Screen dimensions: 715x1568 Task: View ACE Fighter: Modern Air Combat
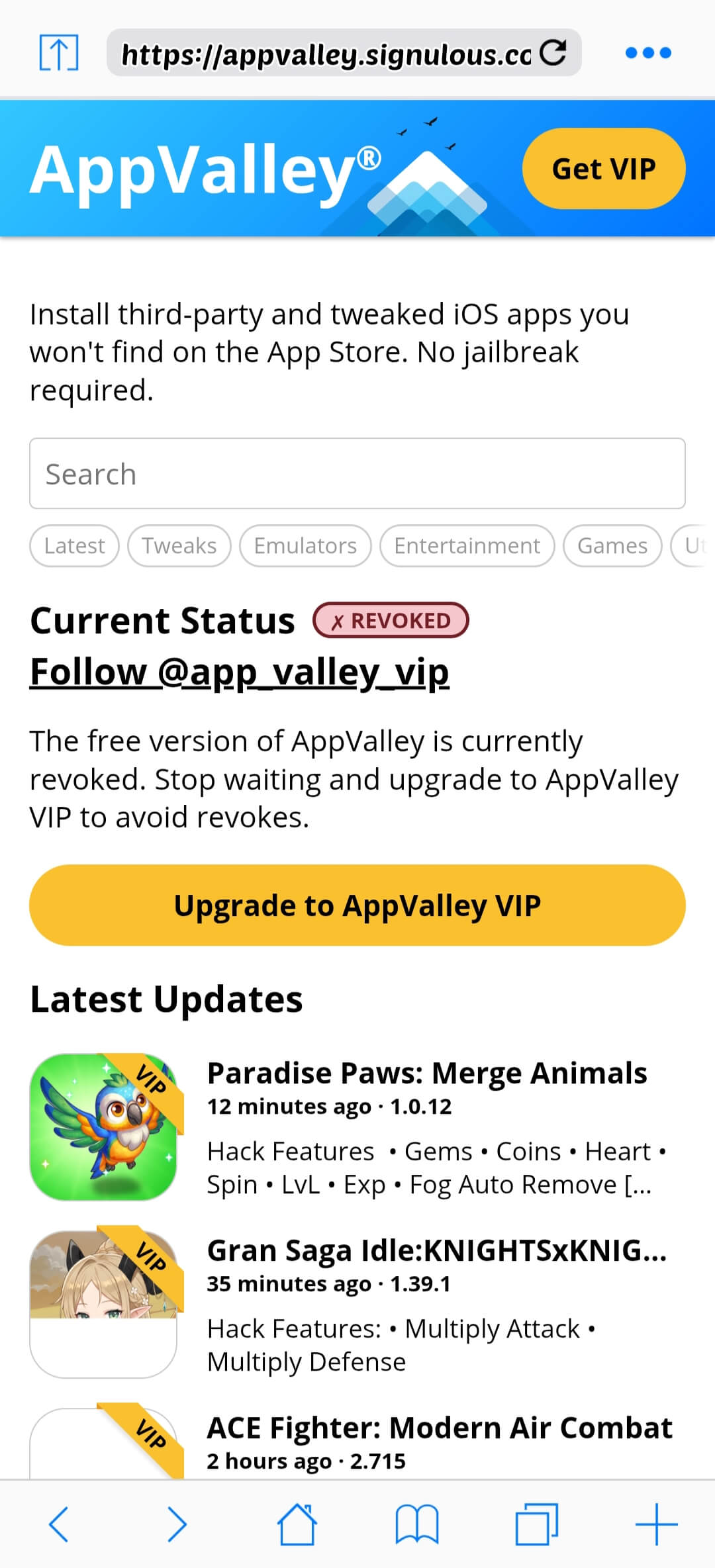coord(439,1428)
